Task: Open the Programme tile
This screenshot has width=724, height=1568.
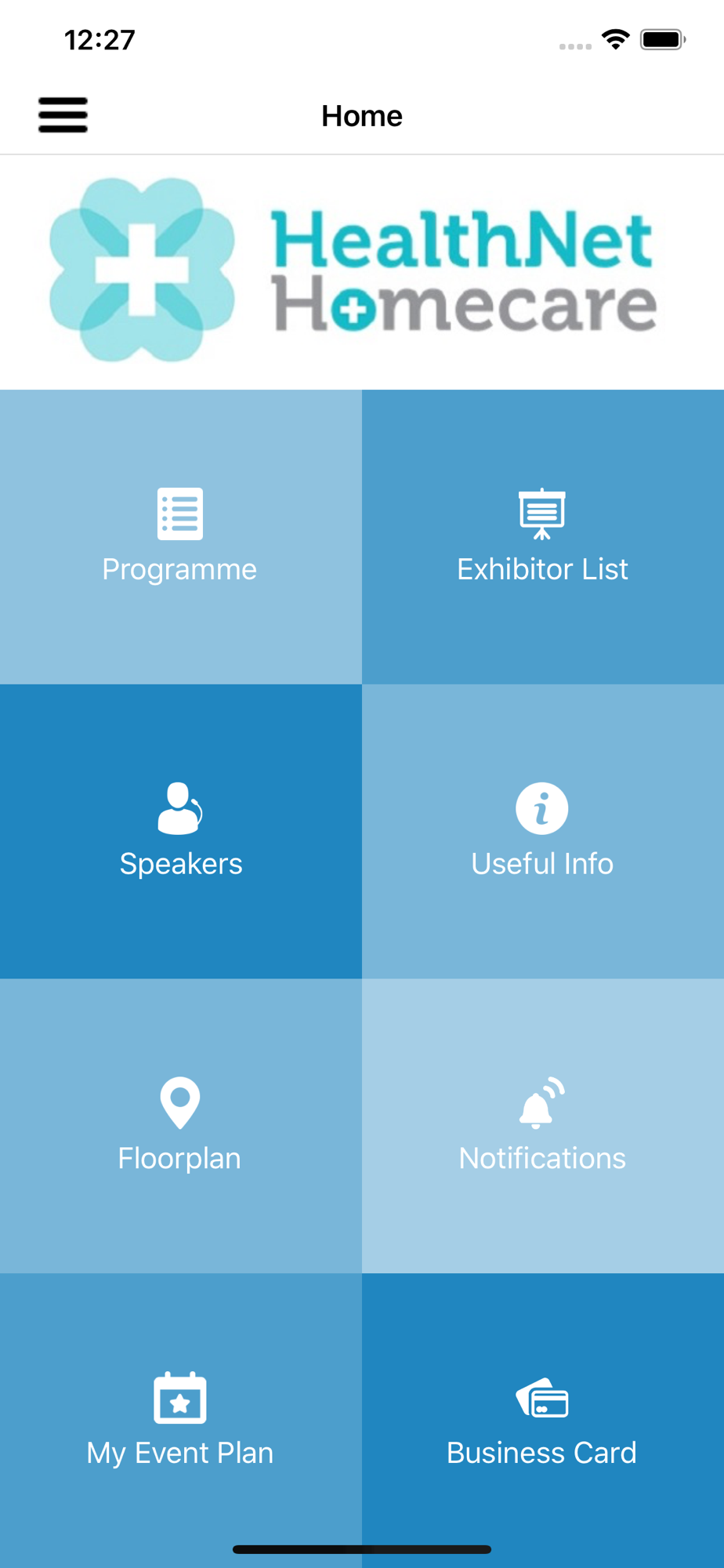Action: (x=181, y=537)
